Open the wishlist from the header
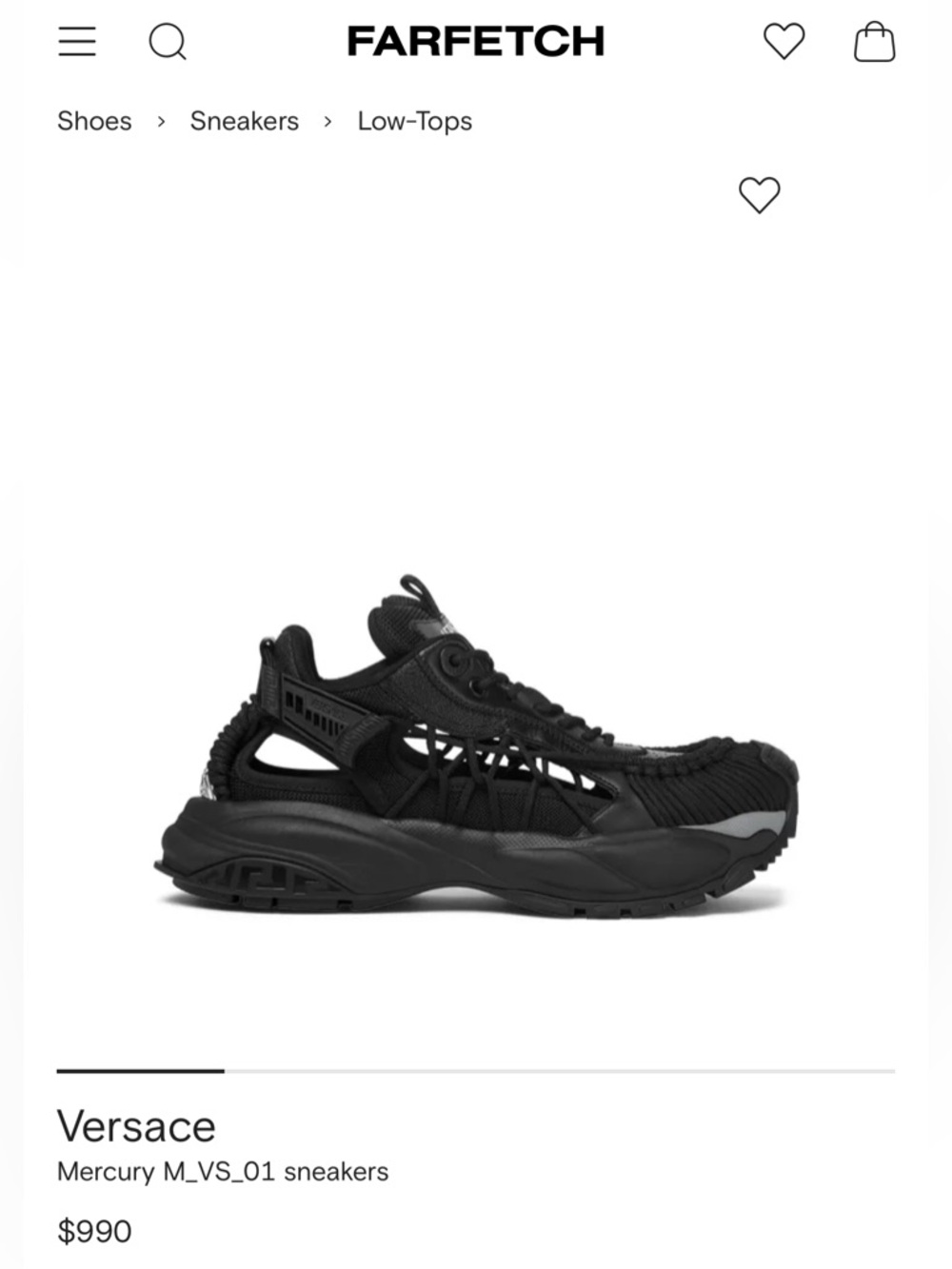 pos(784,42)
